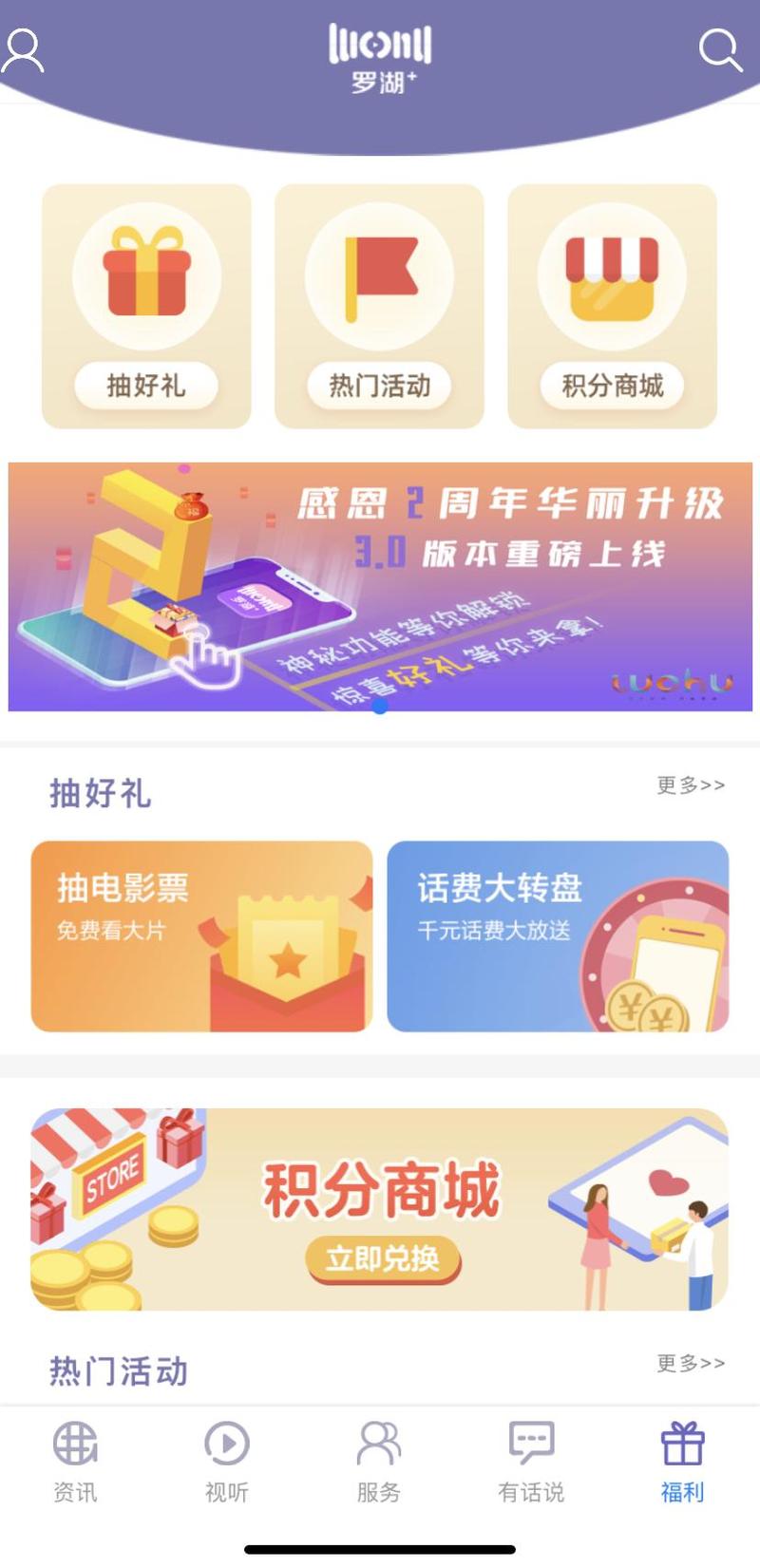The height and width of the screenshot is (1568, 760).
Task: View more 抽好礼 items via 更多>>
Action: [x=691, y=785]
